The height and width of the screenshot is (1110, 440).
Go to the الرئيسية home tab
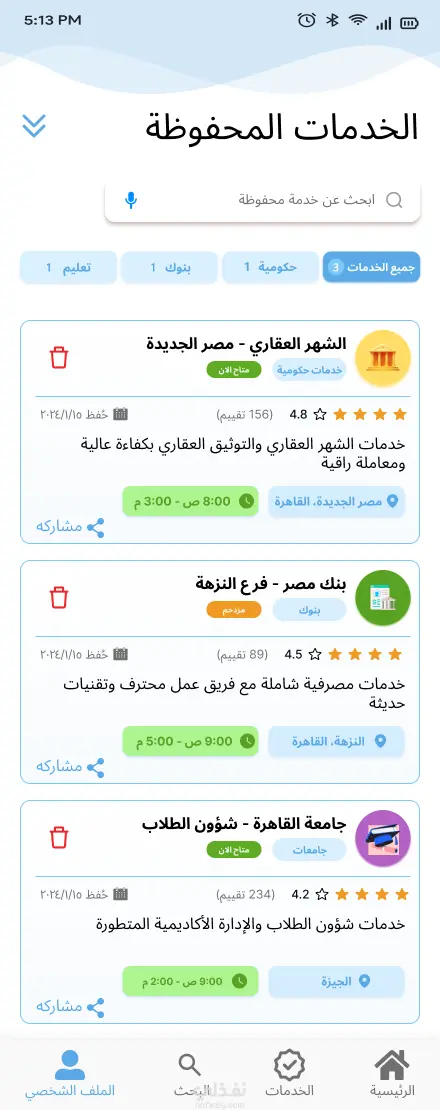(x=392, y=1073)
